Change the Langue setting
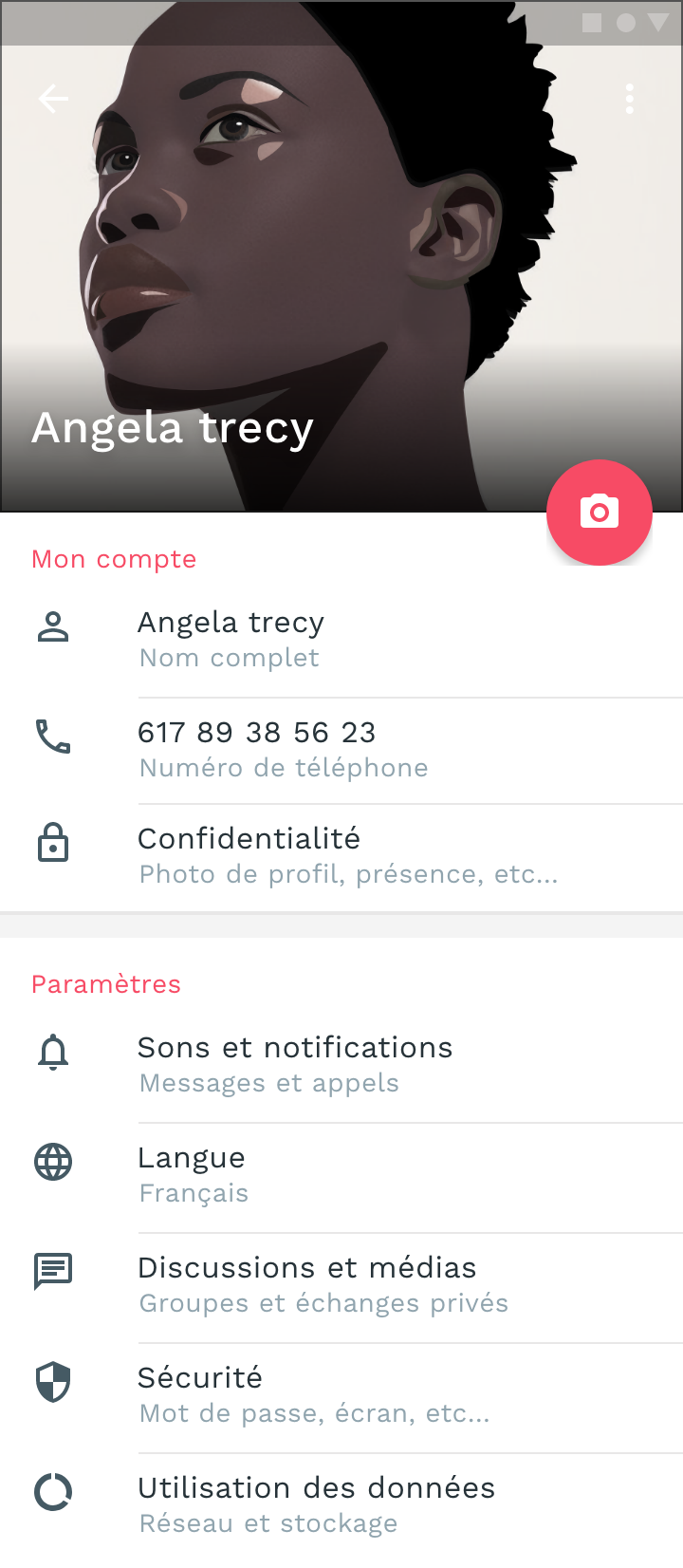683x1568 pixels. click(x=341, y=1175)
